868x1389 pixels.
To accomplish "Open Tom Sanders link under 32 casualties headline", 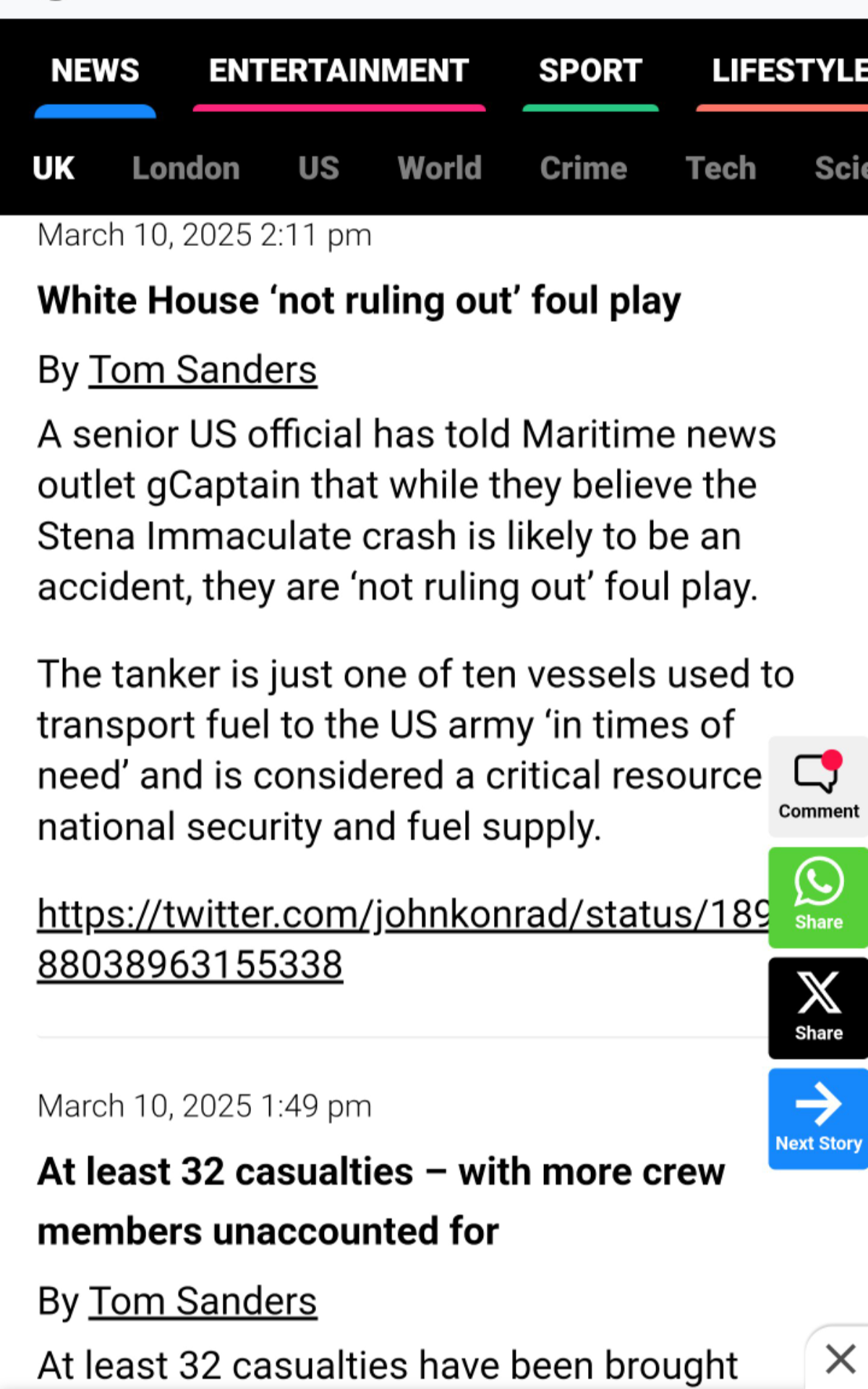I will 203,1301.
